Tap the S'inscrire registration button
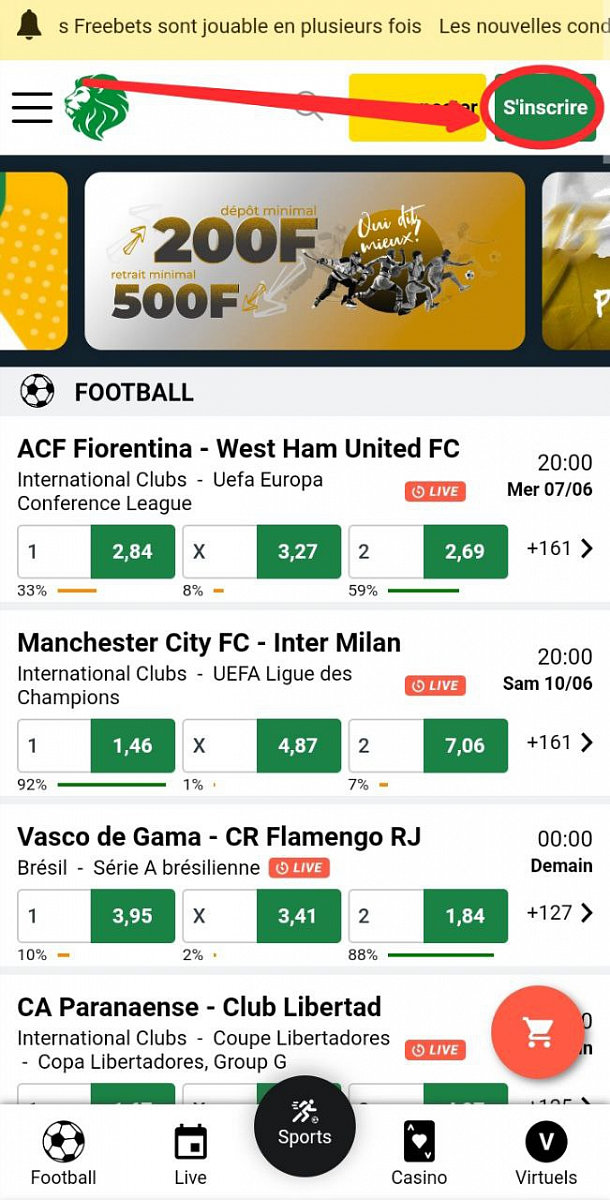610x1200 pixels. [545, 107]
